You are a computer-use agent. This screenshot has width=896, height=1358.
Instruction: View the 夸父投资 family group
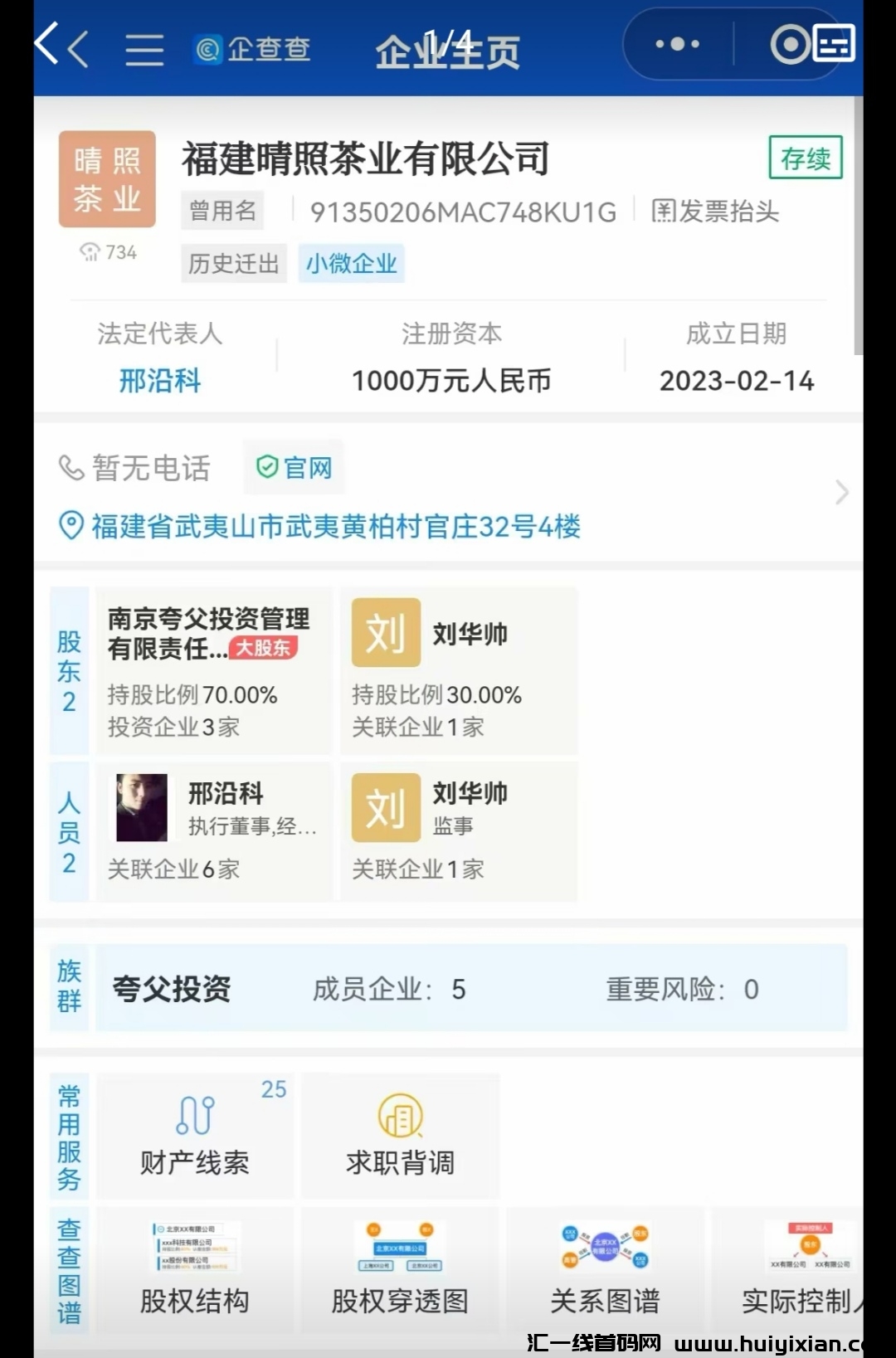point(168,989)
